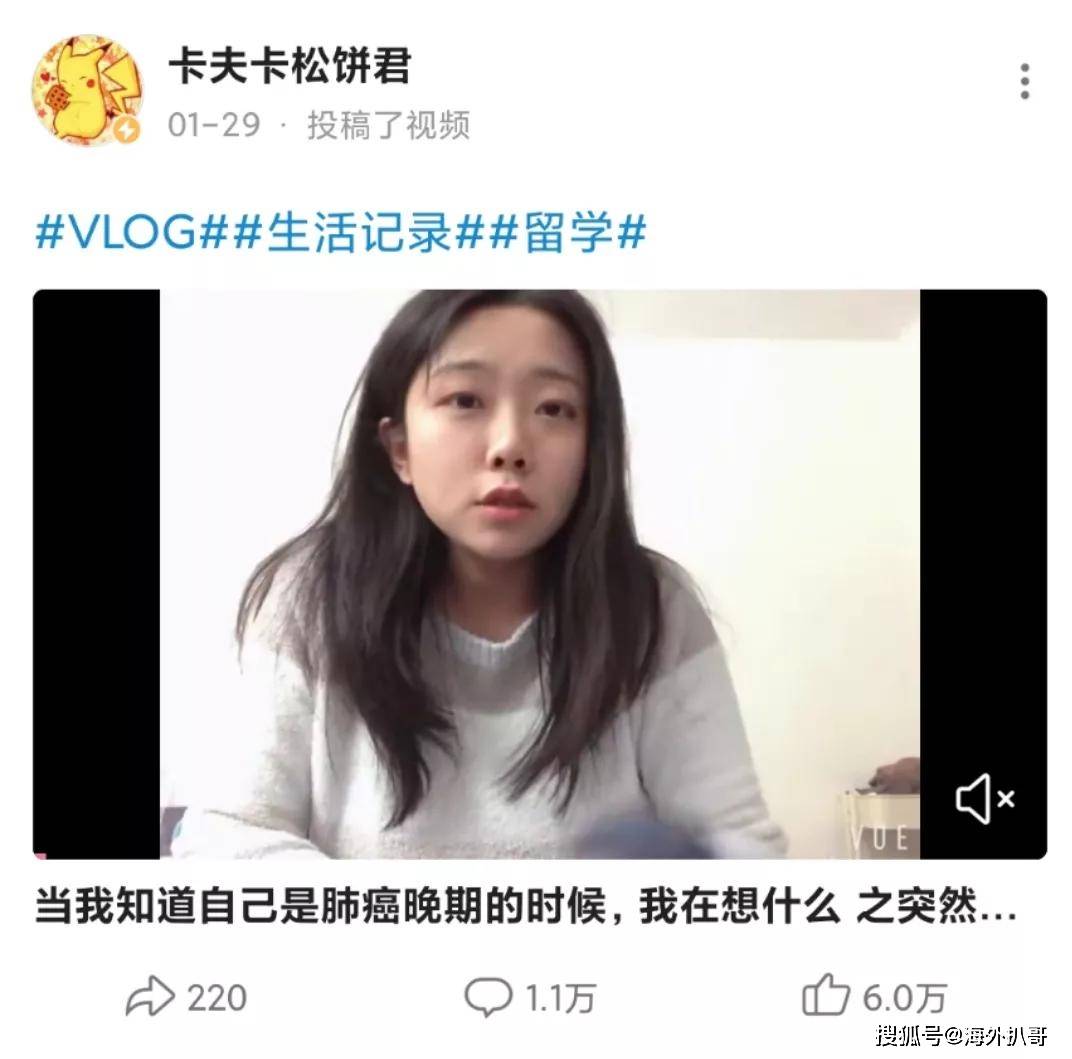The height and width of the screenshot is (1059, 1072).
Task: Open the #生活记录# hashtag
Action: [359, 233]
